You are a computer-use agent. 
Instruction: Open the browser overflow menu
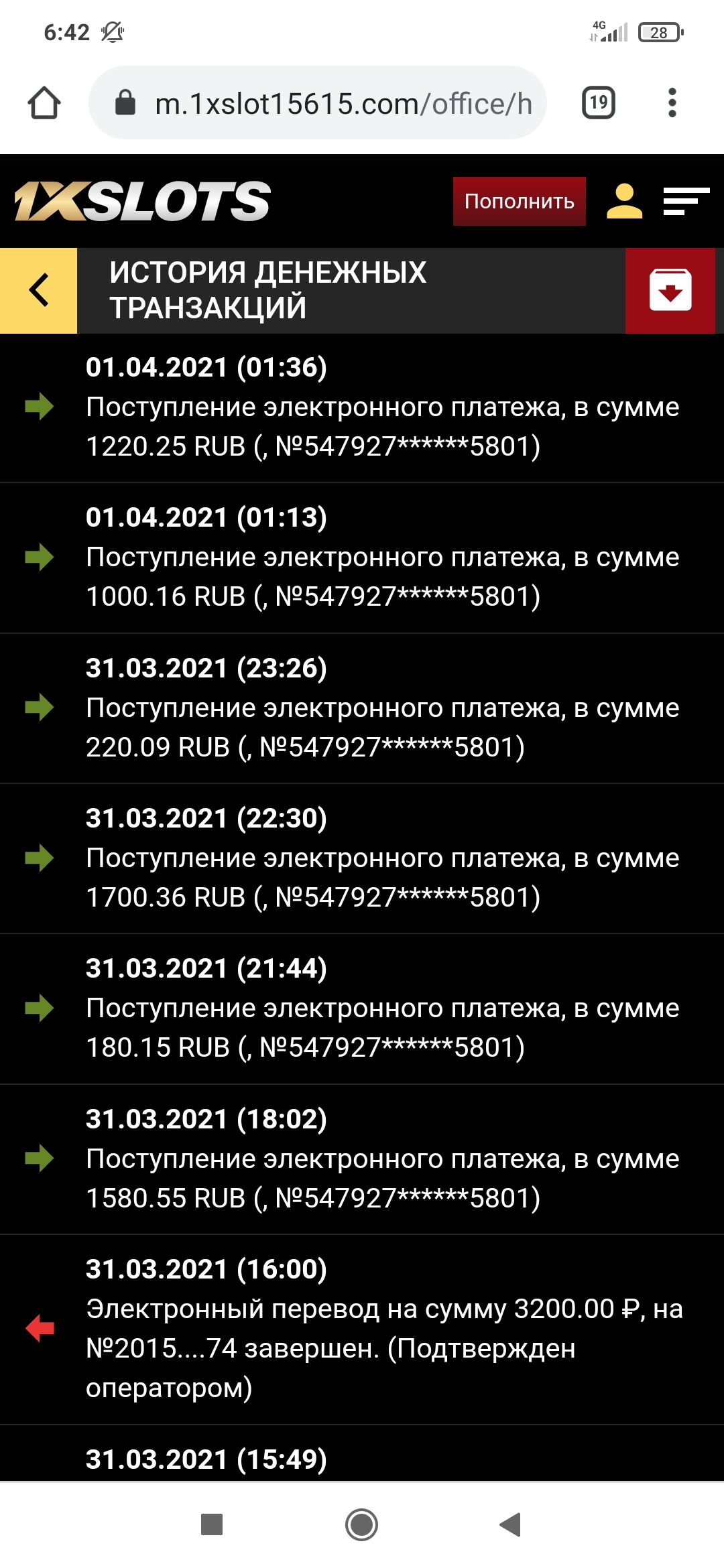point(672,103)
